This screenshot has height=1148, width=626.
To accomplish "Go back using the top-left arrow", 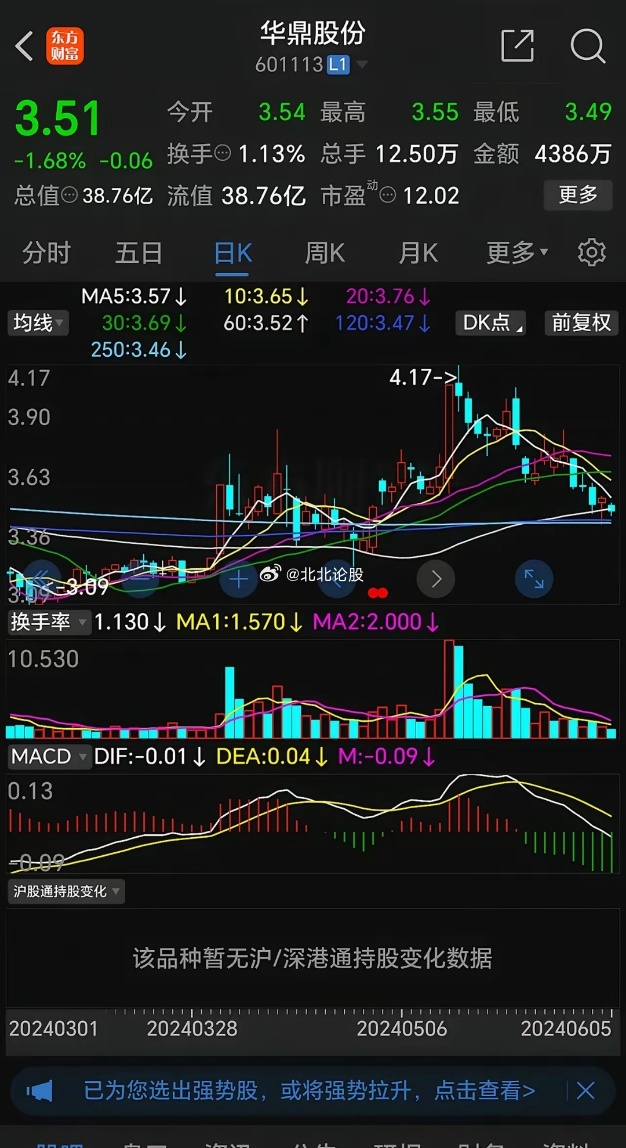I will pyautogui.click(x=24, y=46).
